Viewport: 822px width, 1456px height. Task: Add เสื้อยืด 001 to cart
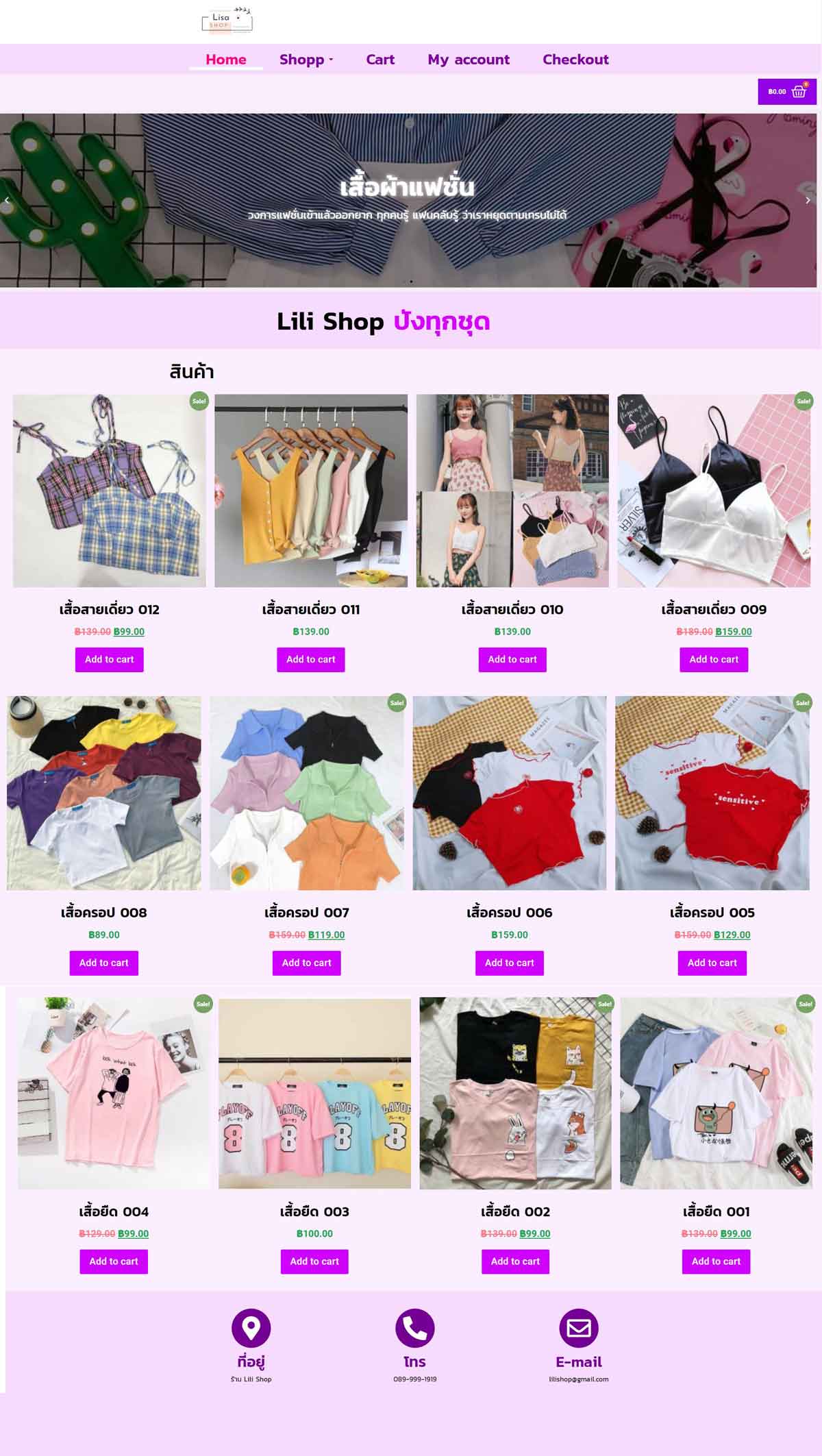coord(716,1261)
